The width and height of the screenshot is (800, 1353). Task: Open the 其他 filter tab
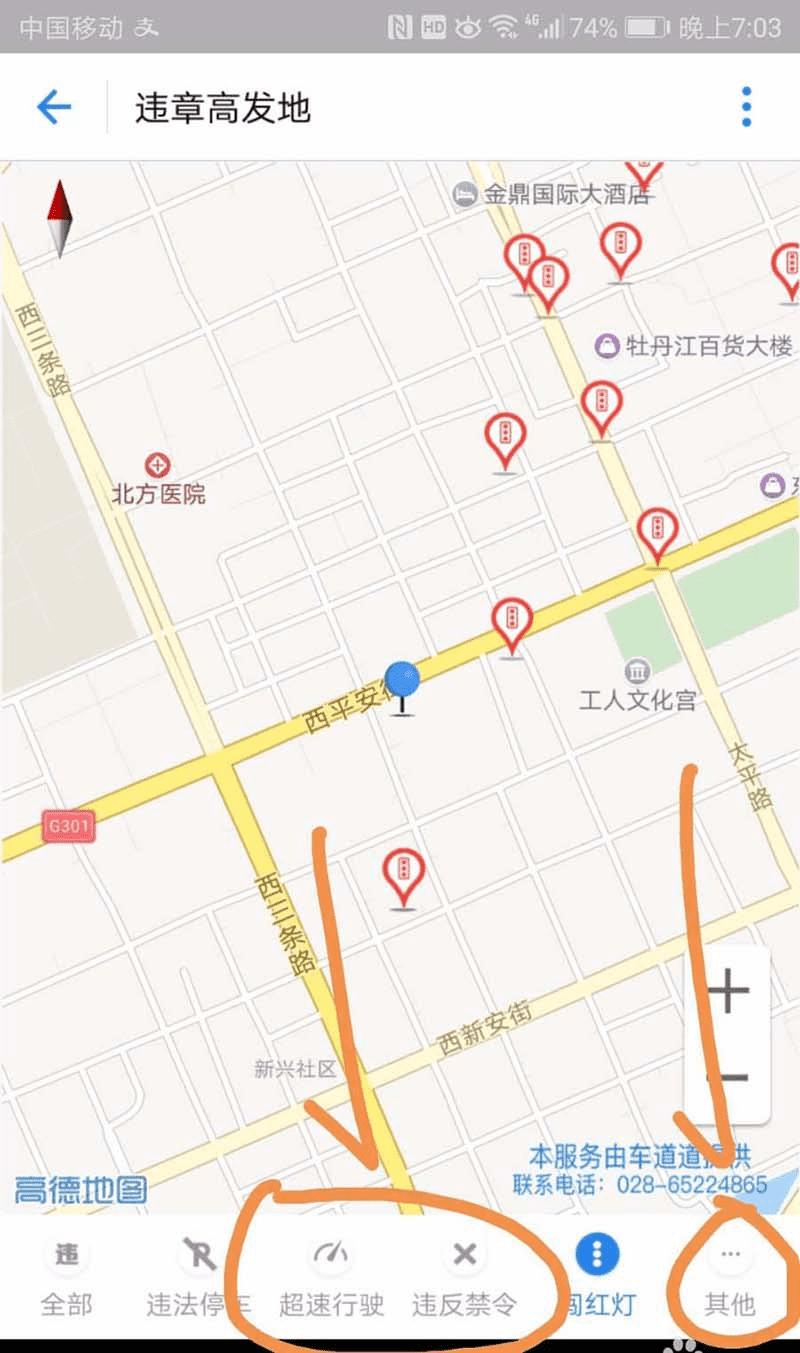coord(731,1278)
